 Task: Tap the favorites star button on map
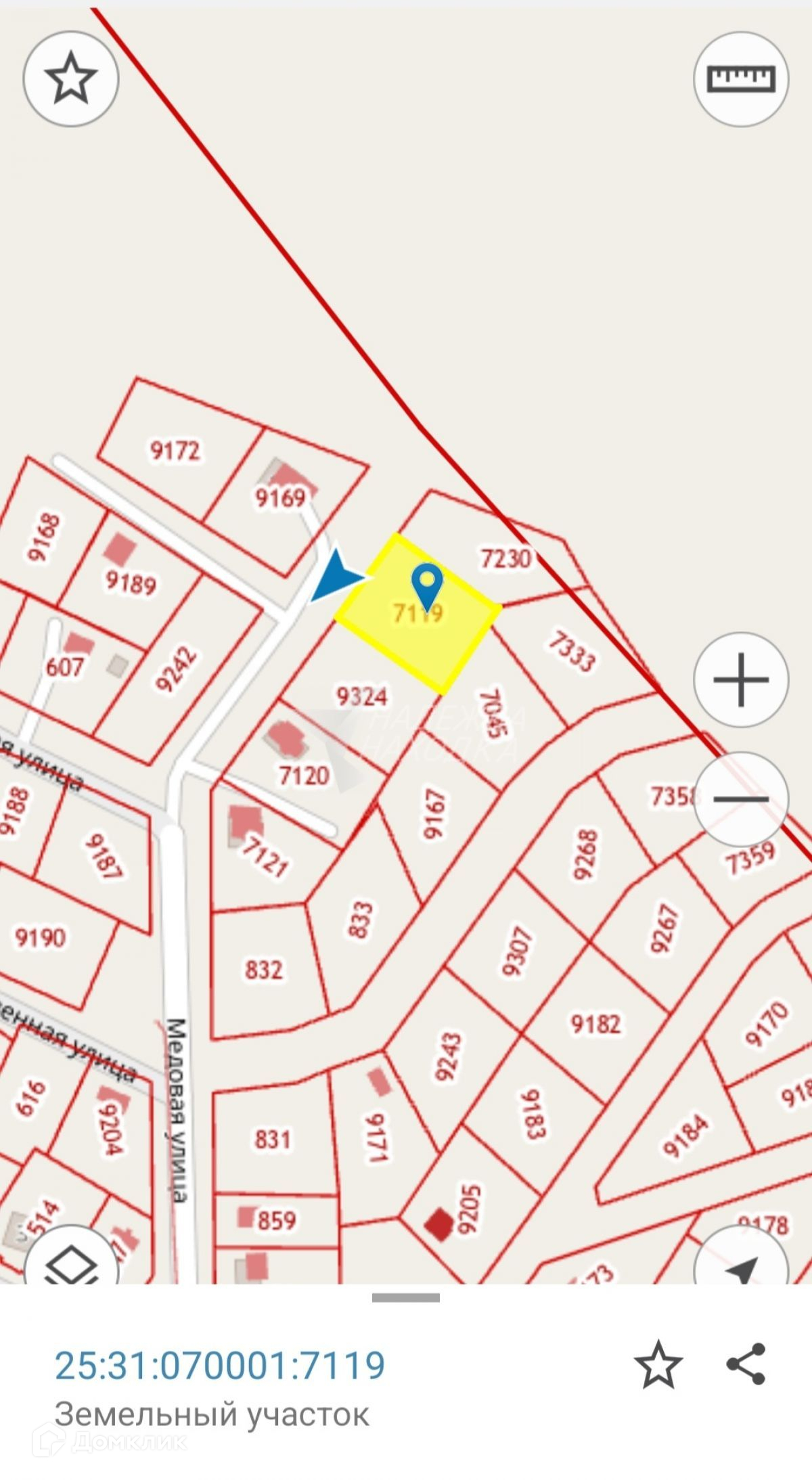(x=71, y=78)
